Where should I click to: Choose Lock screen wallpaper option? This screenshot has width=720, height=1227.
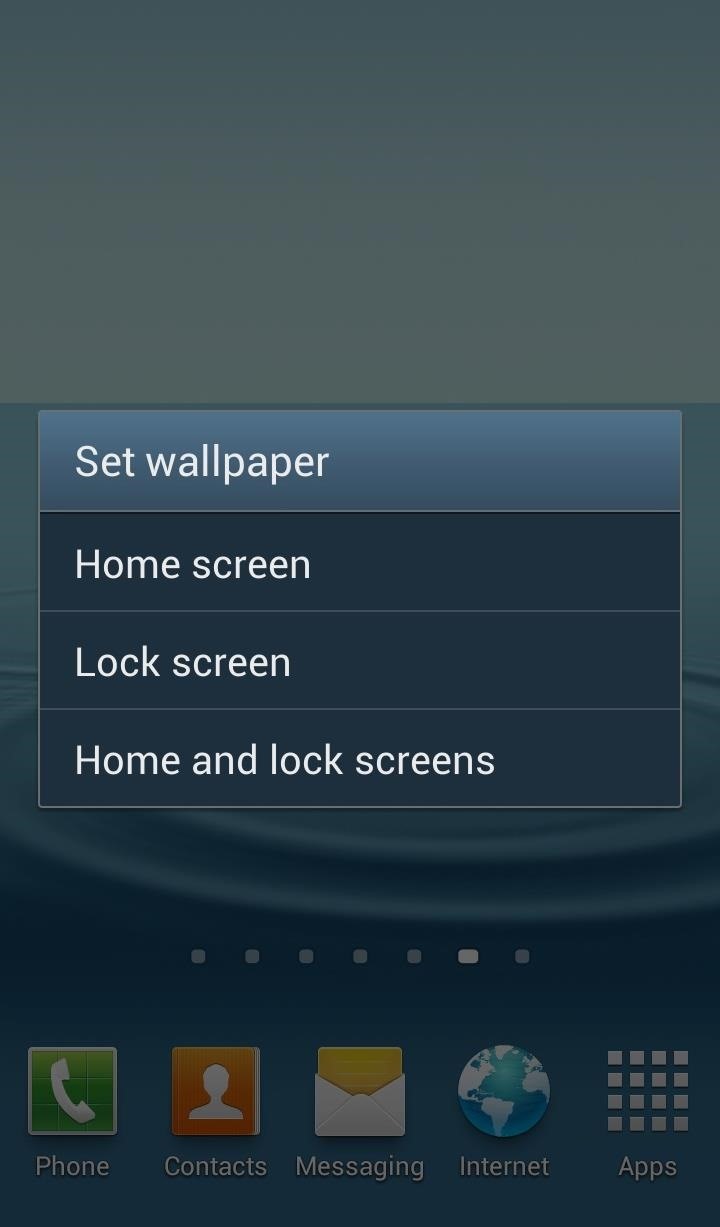360,662
